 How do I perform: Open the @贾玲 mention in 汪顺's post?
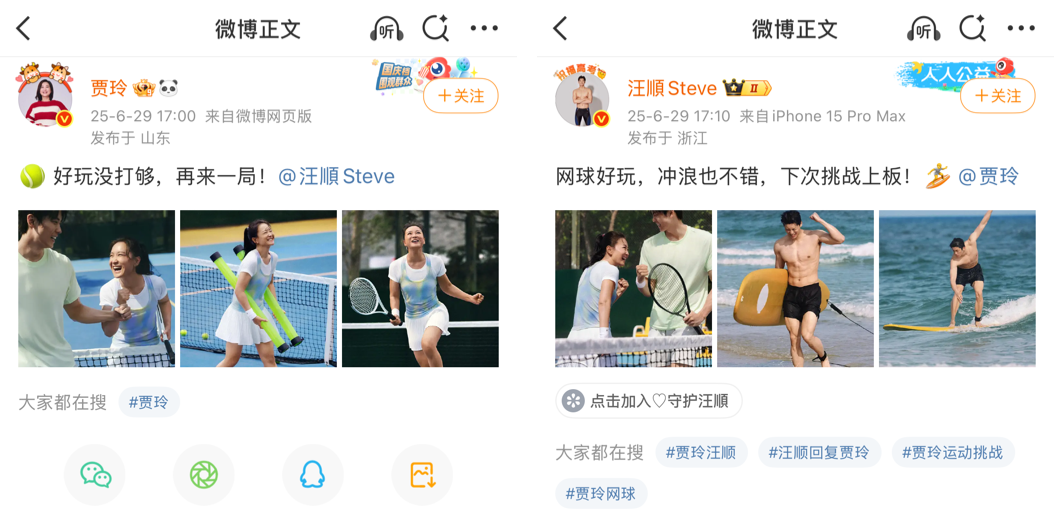pos(988,177)
